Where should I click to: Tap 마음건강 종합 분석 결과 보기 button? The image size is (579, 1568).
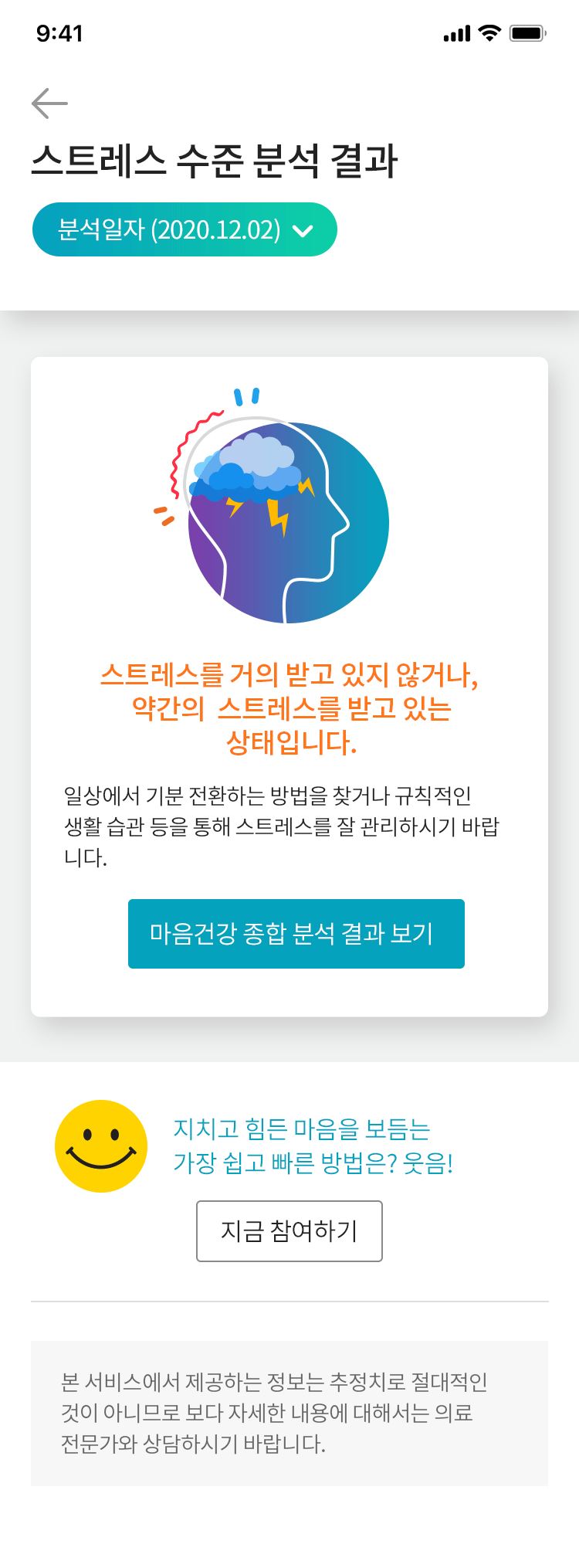click(x=296, y=933)
